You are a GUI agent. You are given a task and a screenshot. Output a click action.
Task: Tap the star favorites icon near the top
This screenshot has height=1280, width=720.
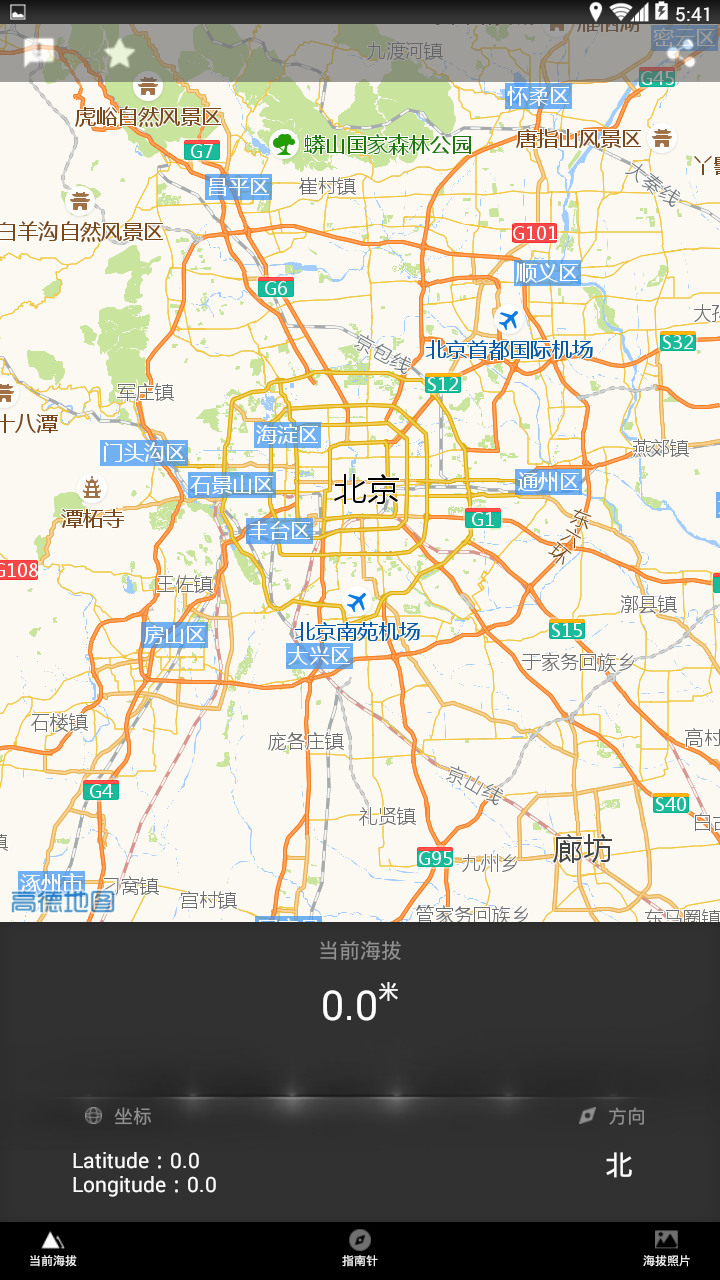tap(119, 55)
